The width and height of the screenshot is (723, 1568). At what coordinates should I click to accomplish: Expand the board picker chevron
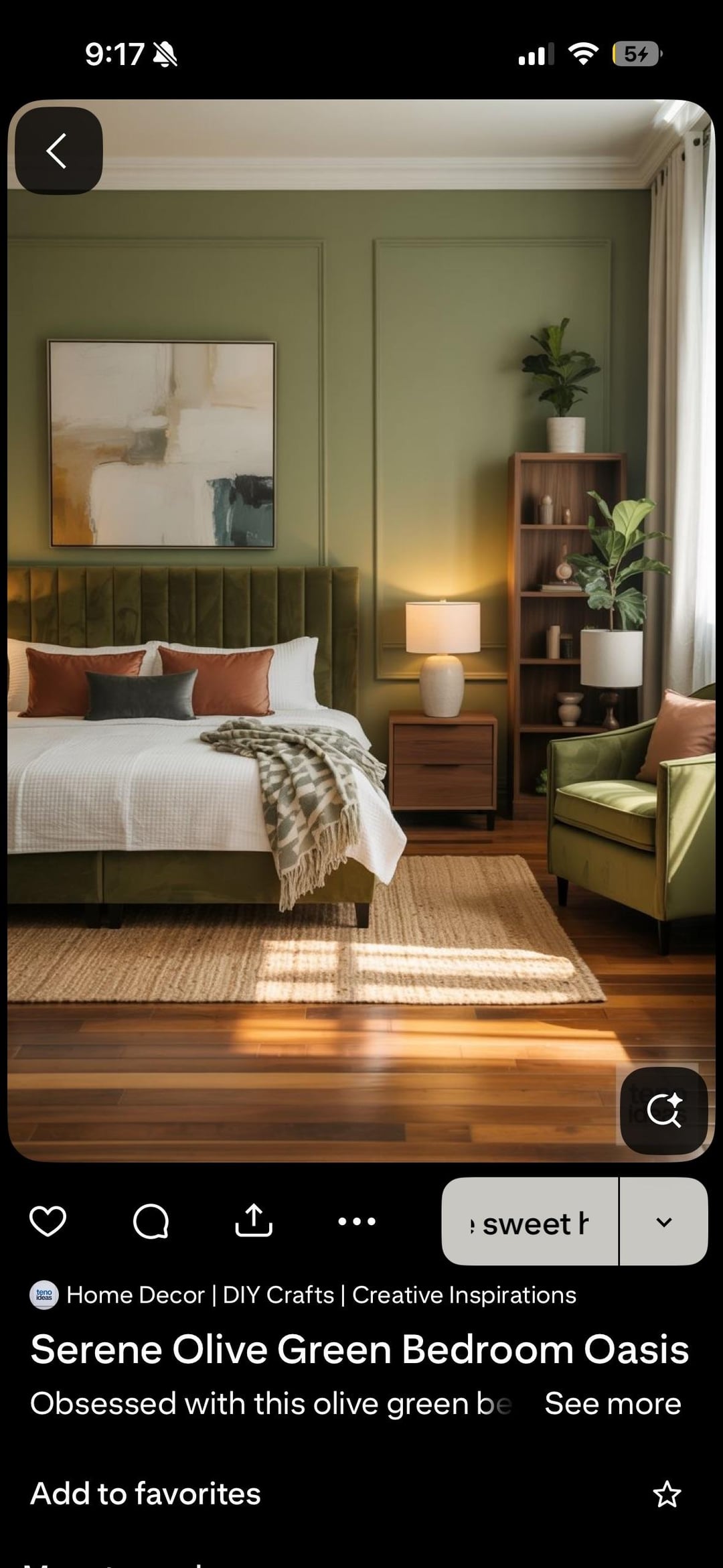[x=663, y=1222]
